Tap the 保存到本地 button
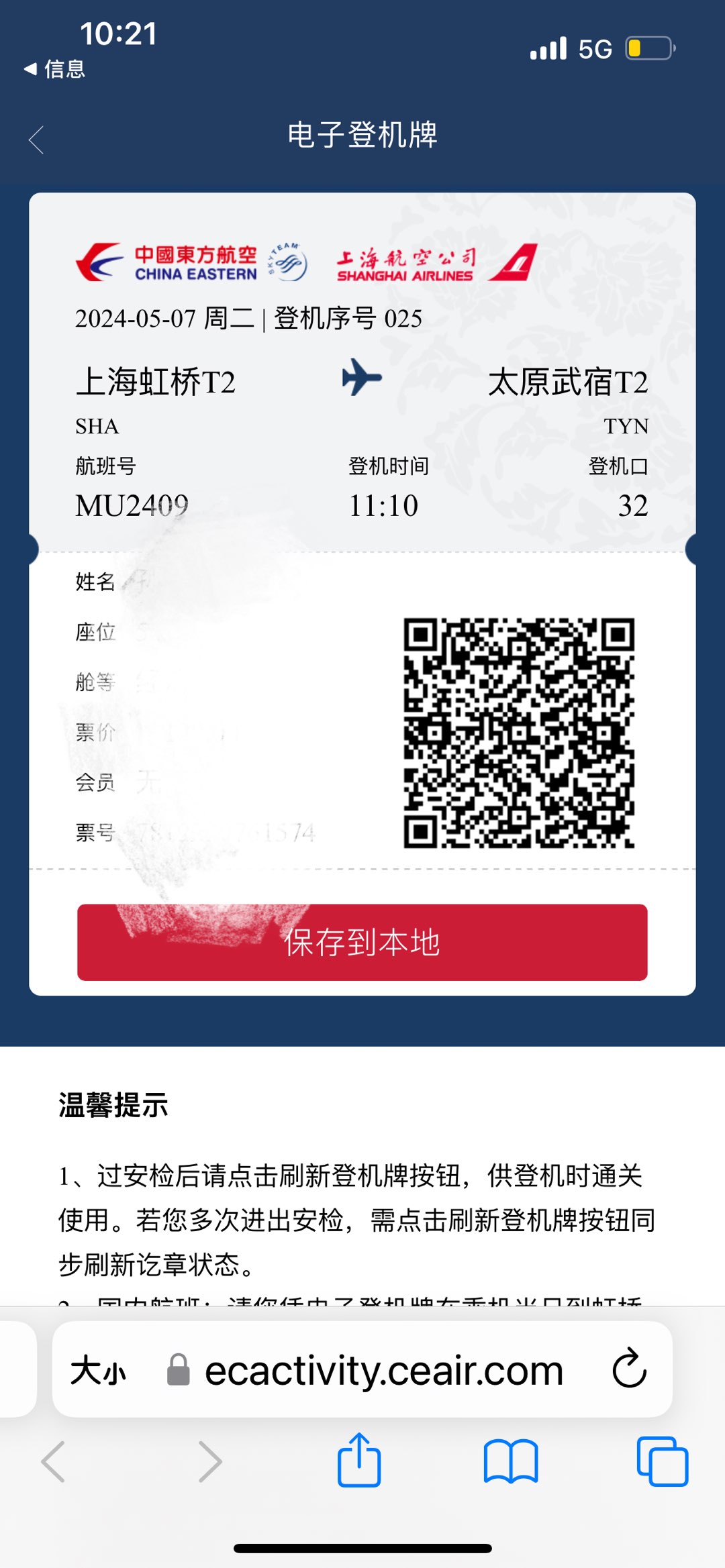The height and width of the screenshot is (1568, 725). click(362, 942)
